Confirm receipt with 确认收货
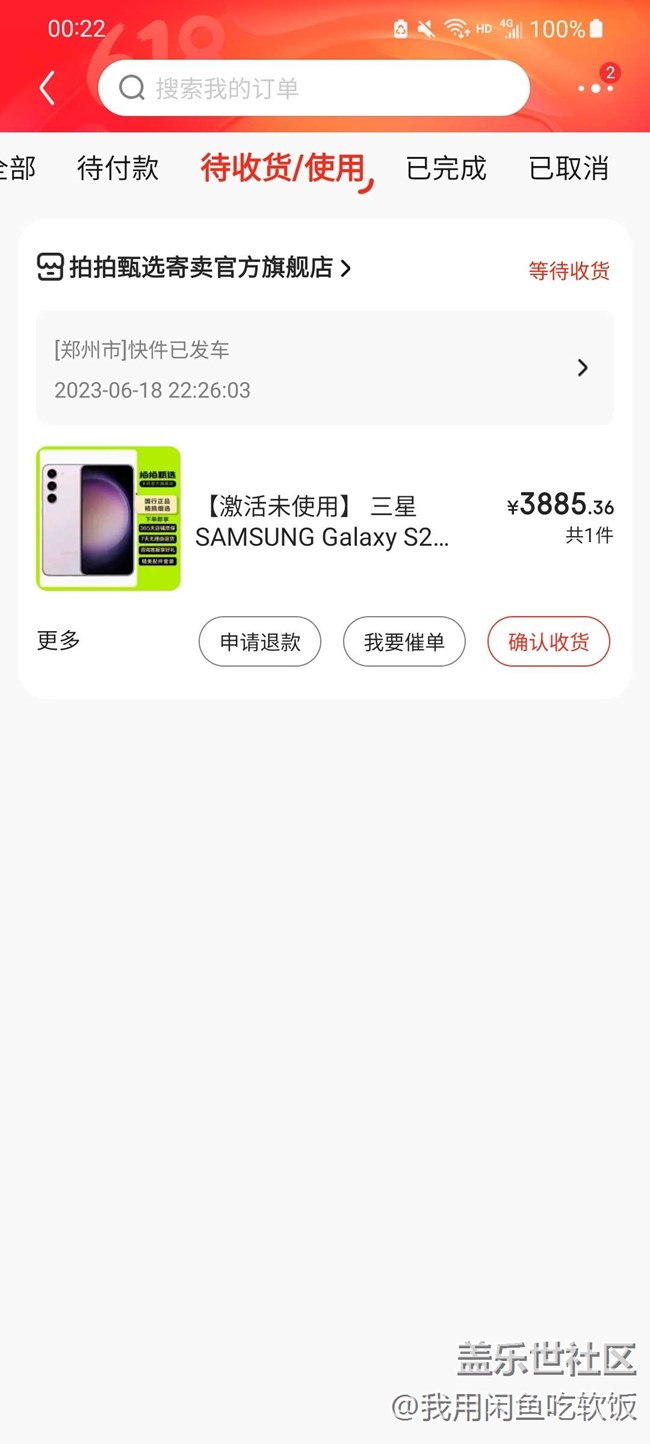Image resolution: width=650 pixels, height=1444 pixels. (548, 642)
